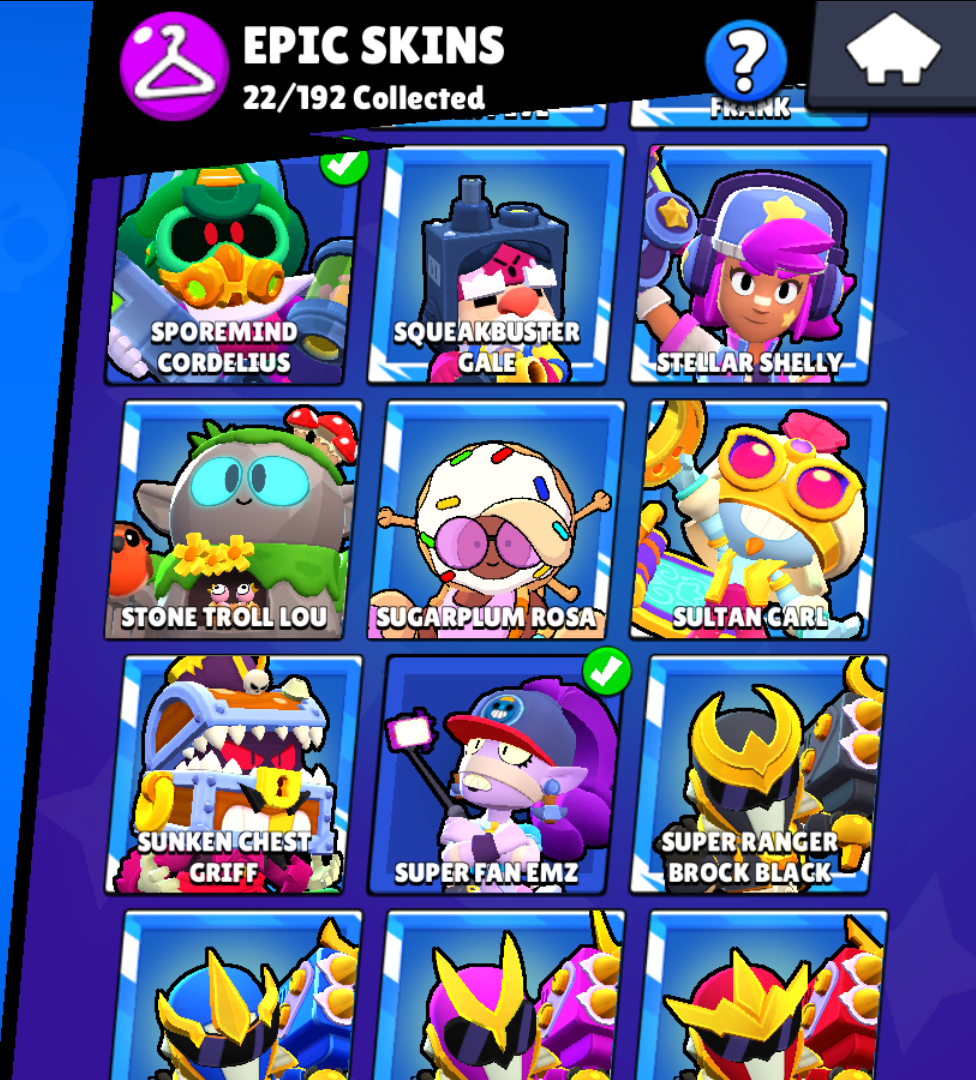The width and height of the screenshot is (976, 1080).
Task: View Stellar Shelly skin
Action: tap(758, 266)
